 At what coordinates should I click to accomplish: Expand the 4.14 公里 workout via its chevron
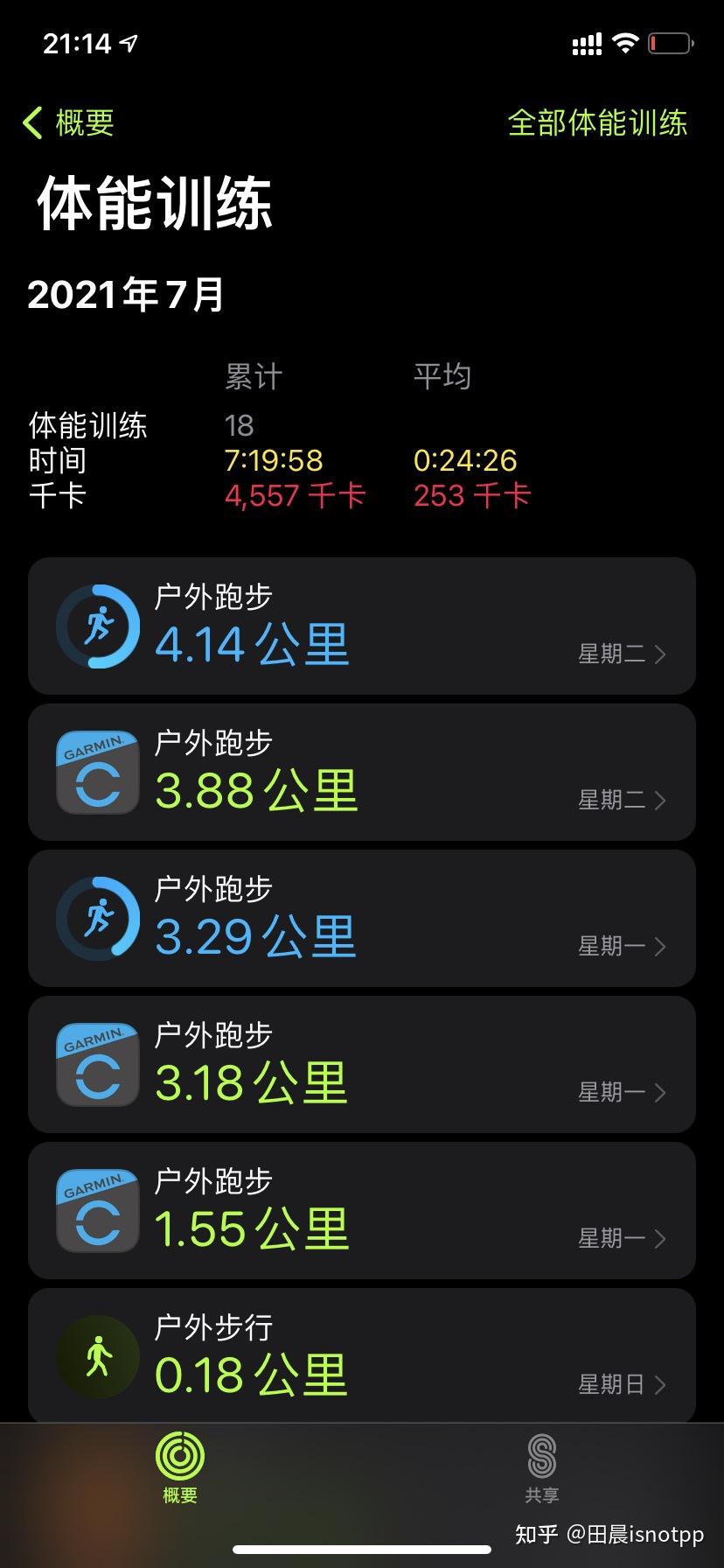pyautogui.click(x=660, y=654)
